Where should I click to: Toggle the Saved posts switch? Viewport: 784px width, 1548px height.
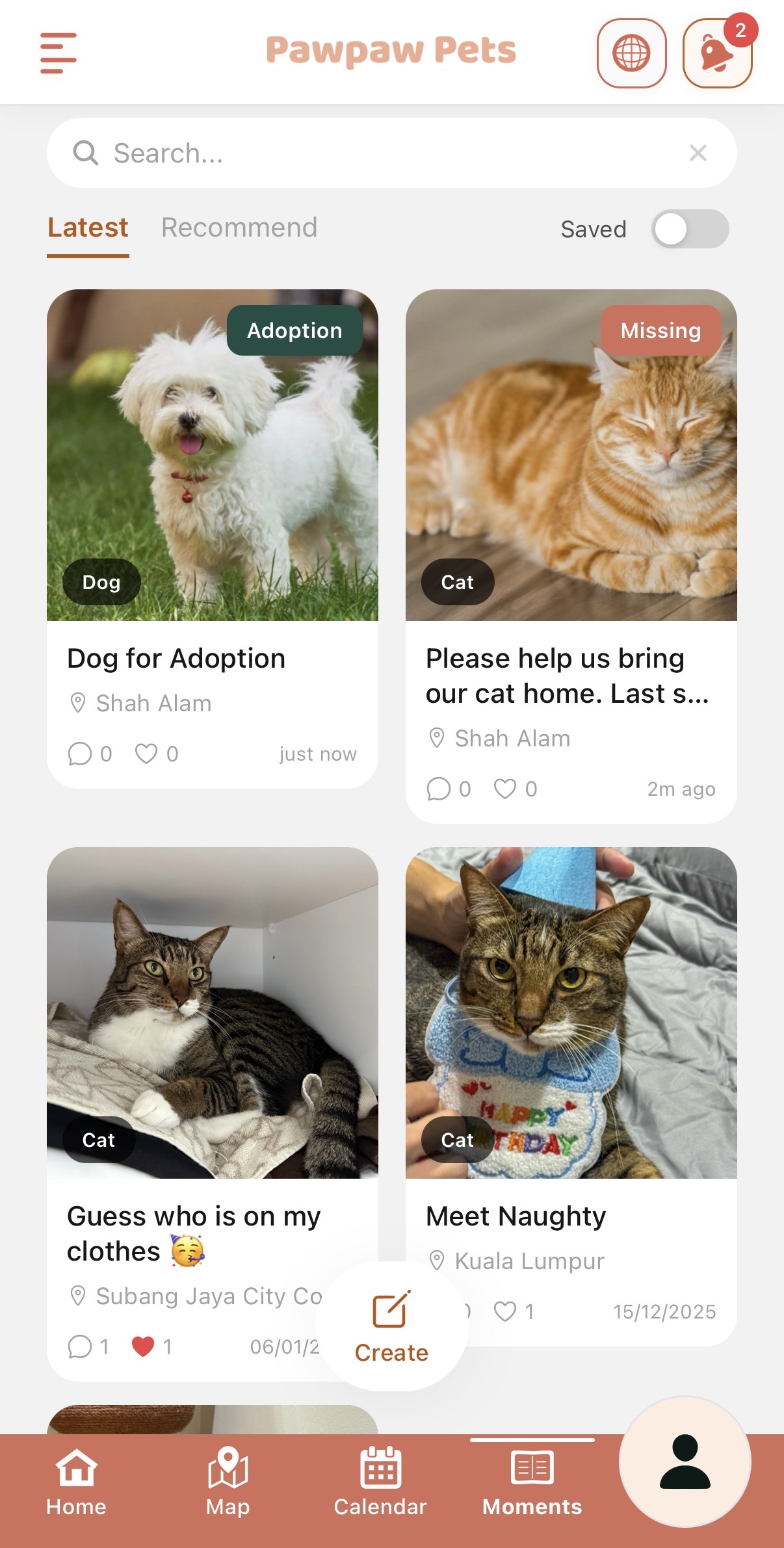(688, 229)
